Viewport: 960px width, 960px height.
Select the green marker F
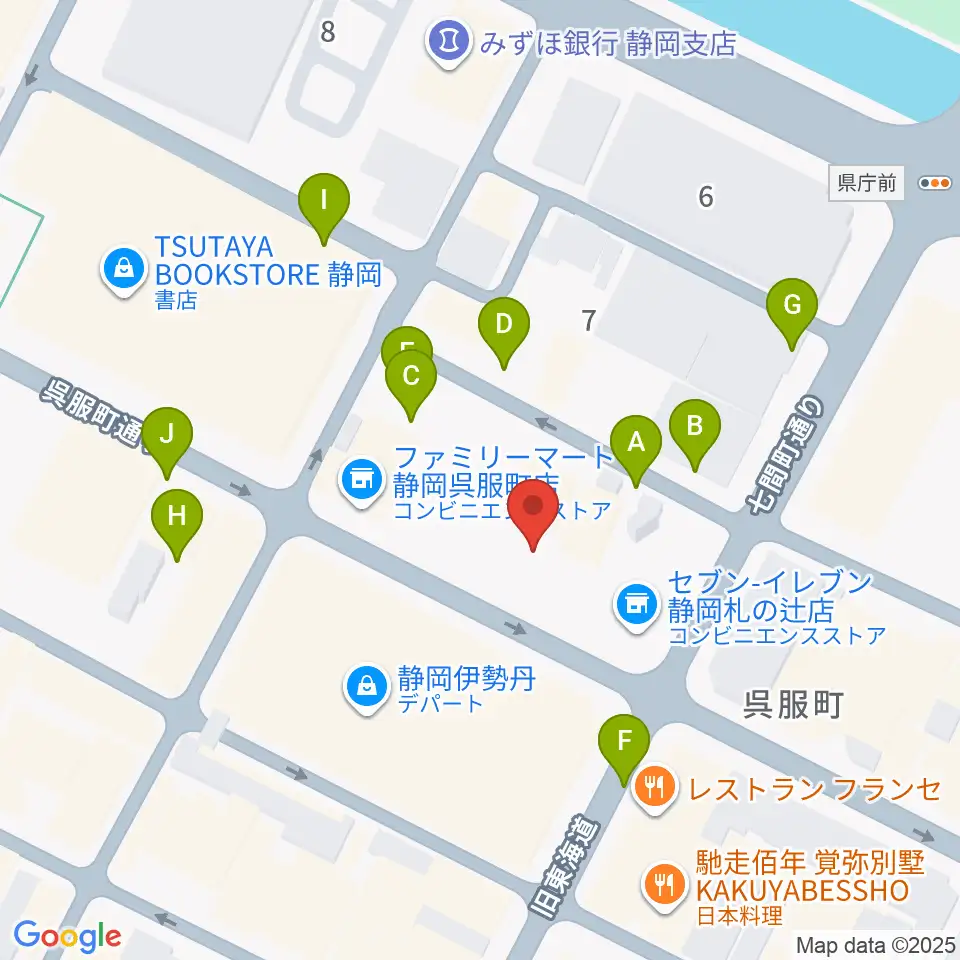click(624, 749)
